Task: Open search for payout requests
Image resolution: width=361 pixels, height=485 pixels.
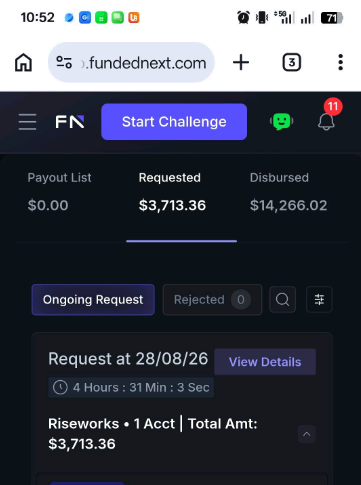Action: click(x=282, y=300)
